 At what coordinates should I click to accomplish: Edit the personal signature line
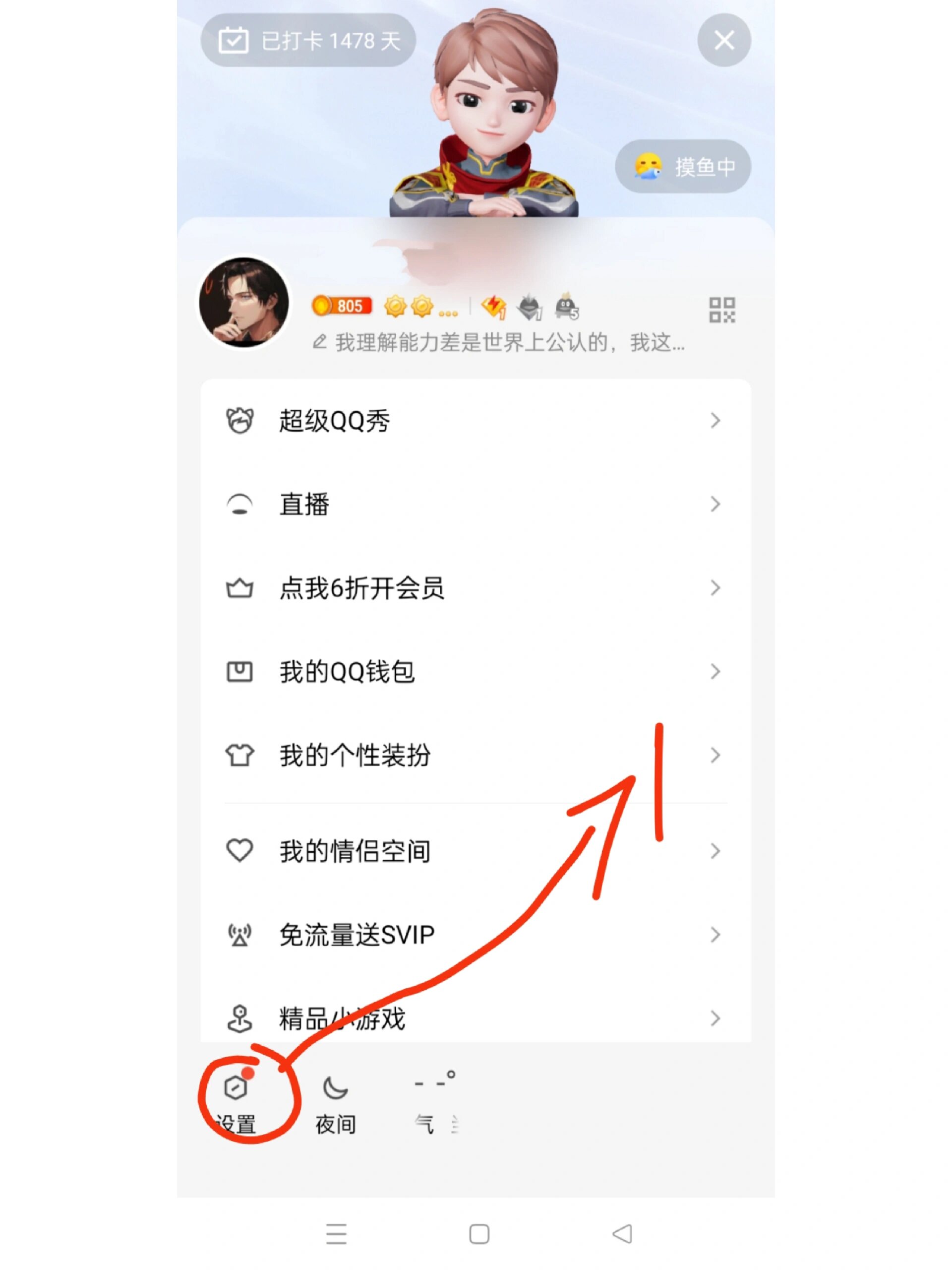pos(498,343)
